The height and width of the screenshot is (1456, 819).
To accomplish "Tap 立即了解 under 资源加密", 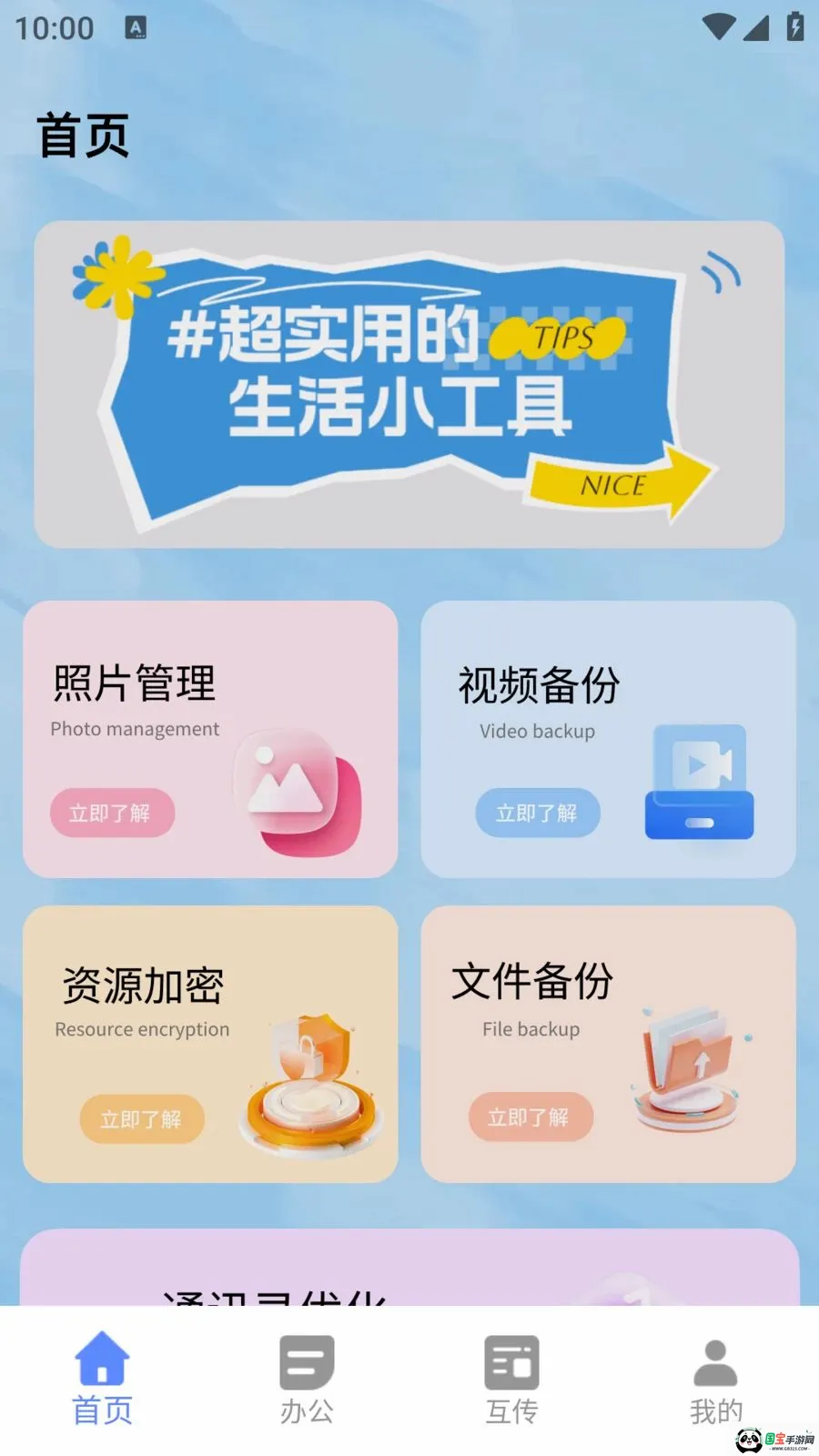I will (141, 1118).
